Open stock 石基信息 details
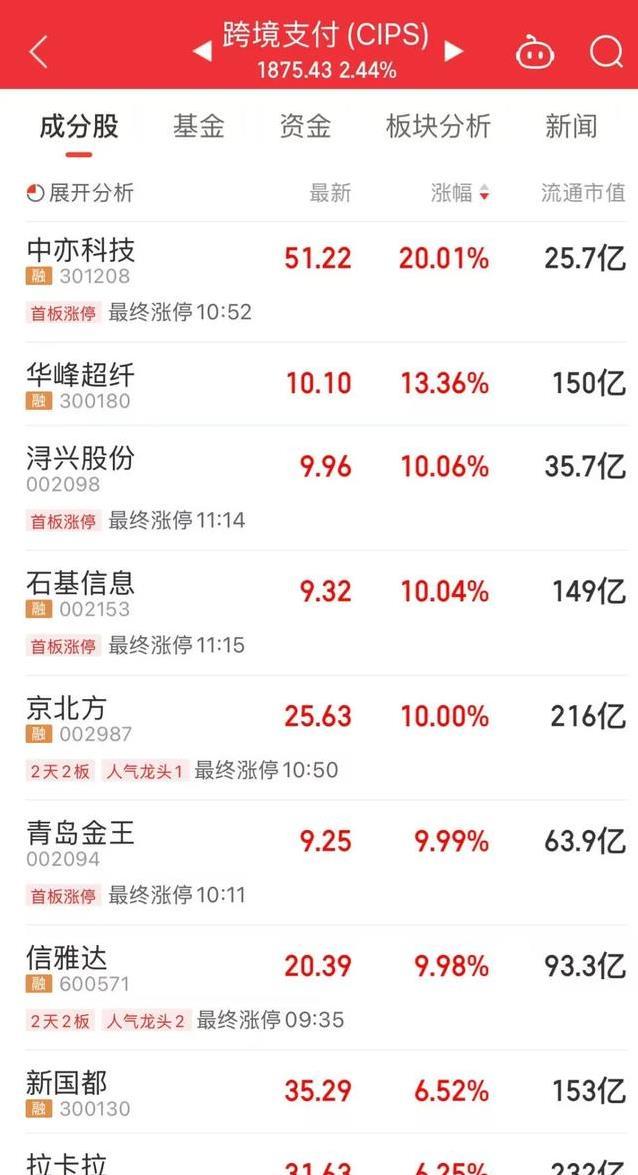638x1175 pixels. coord(80,583)
